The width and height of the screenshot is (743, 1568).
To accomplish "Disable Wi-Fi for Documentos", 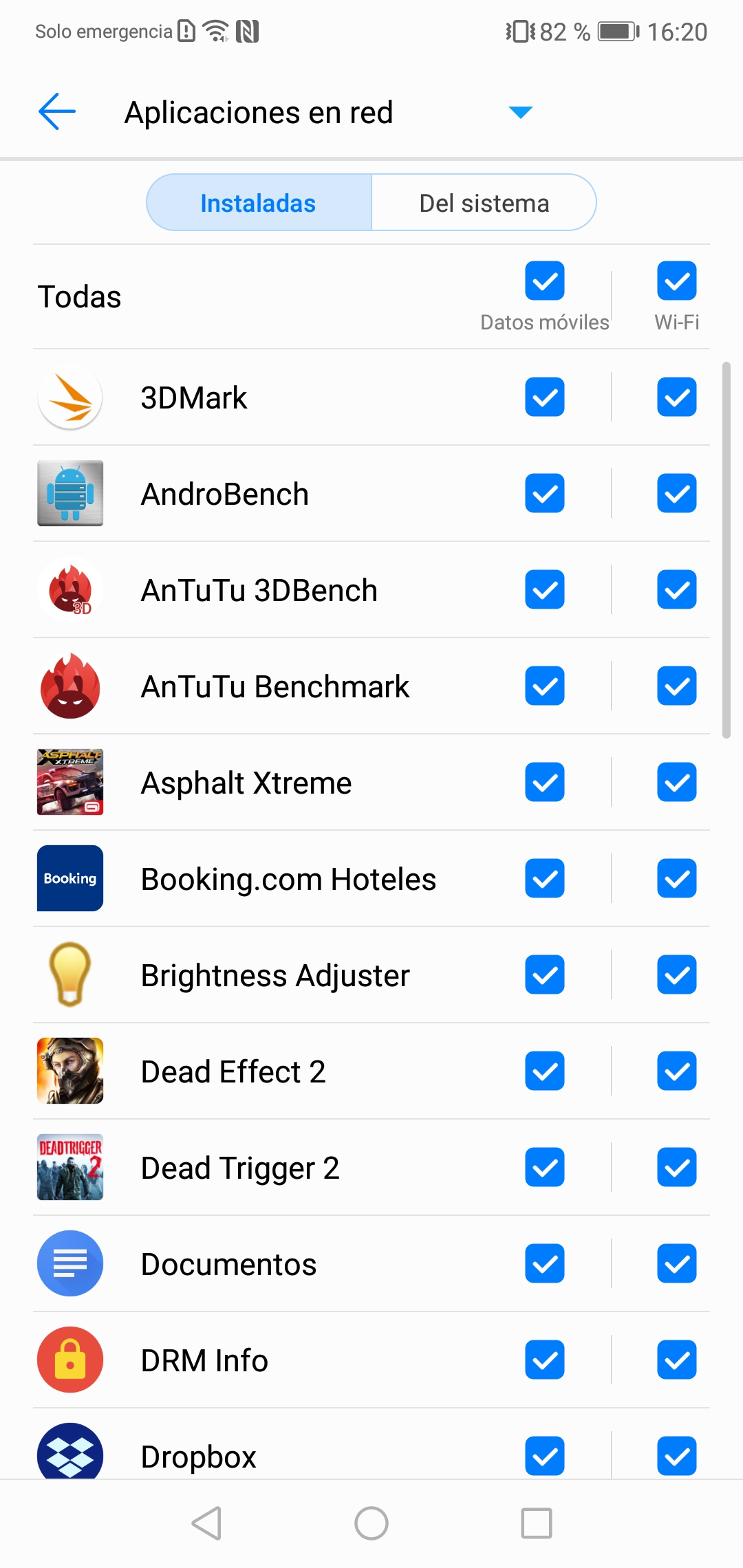I will click(677, 1263).
